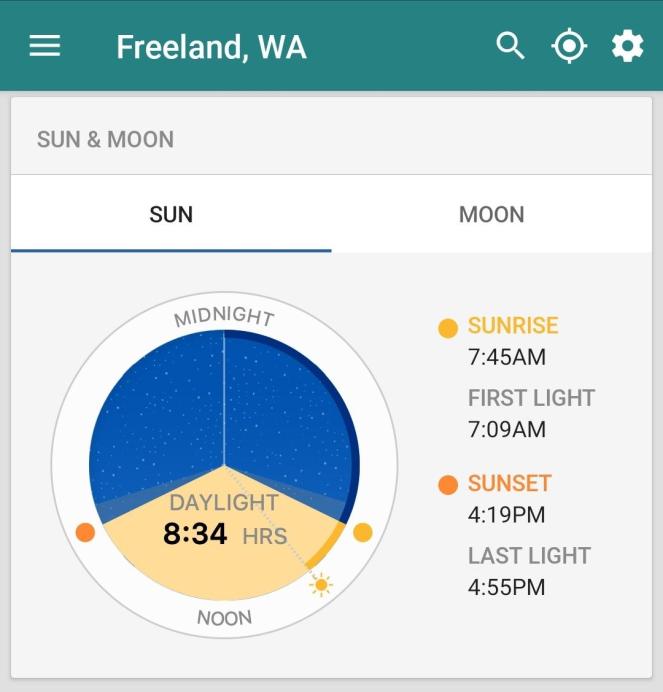Screen dimensions: 663x692
Task: Select the Sun tab
Action: [x=171, y=214]
